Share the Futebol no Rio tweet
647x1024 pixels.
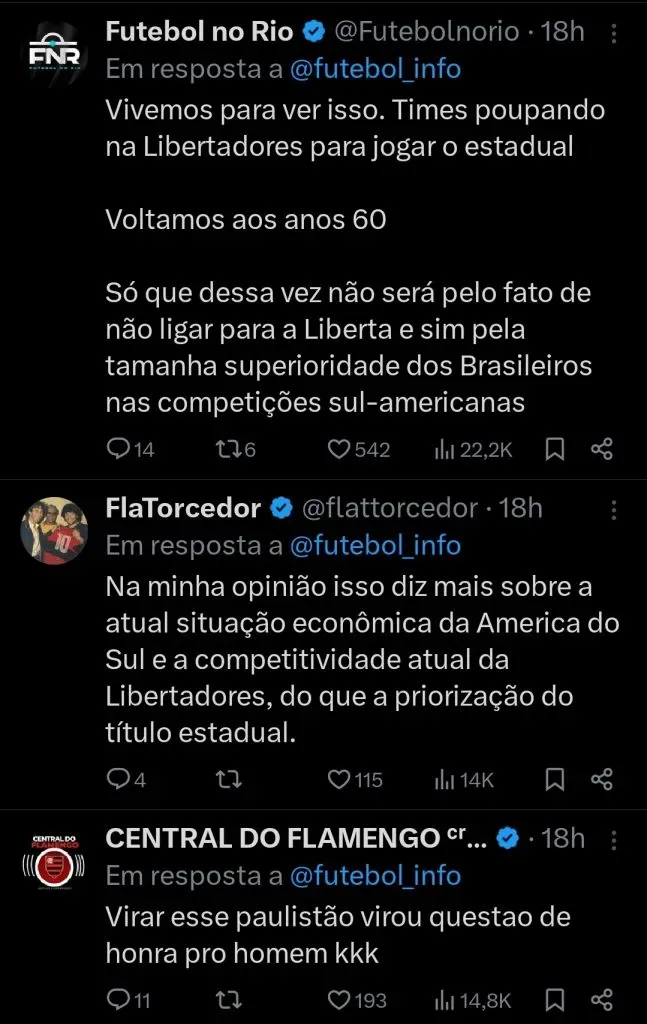(601, 450)
